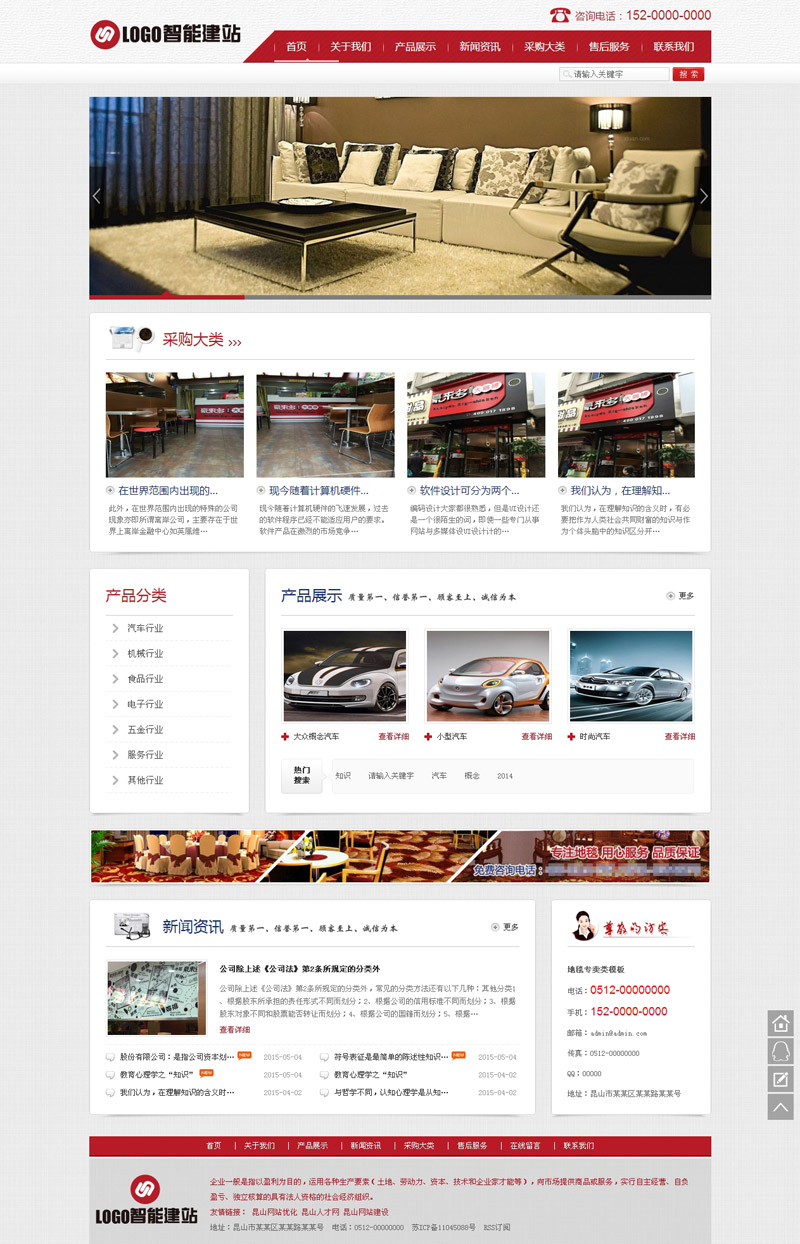Open the 时尚汽车 product image

(631, 675)
